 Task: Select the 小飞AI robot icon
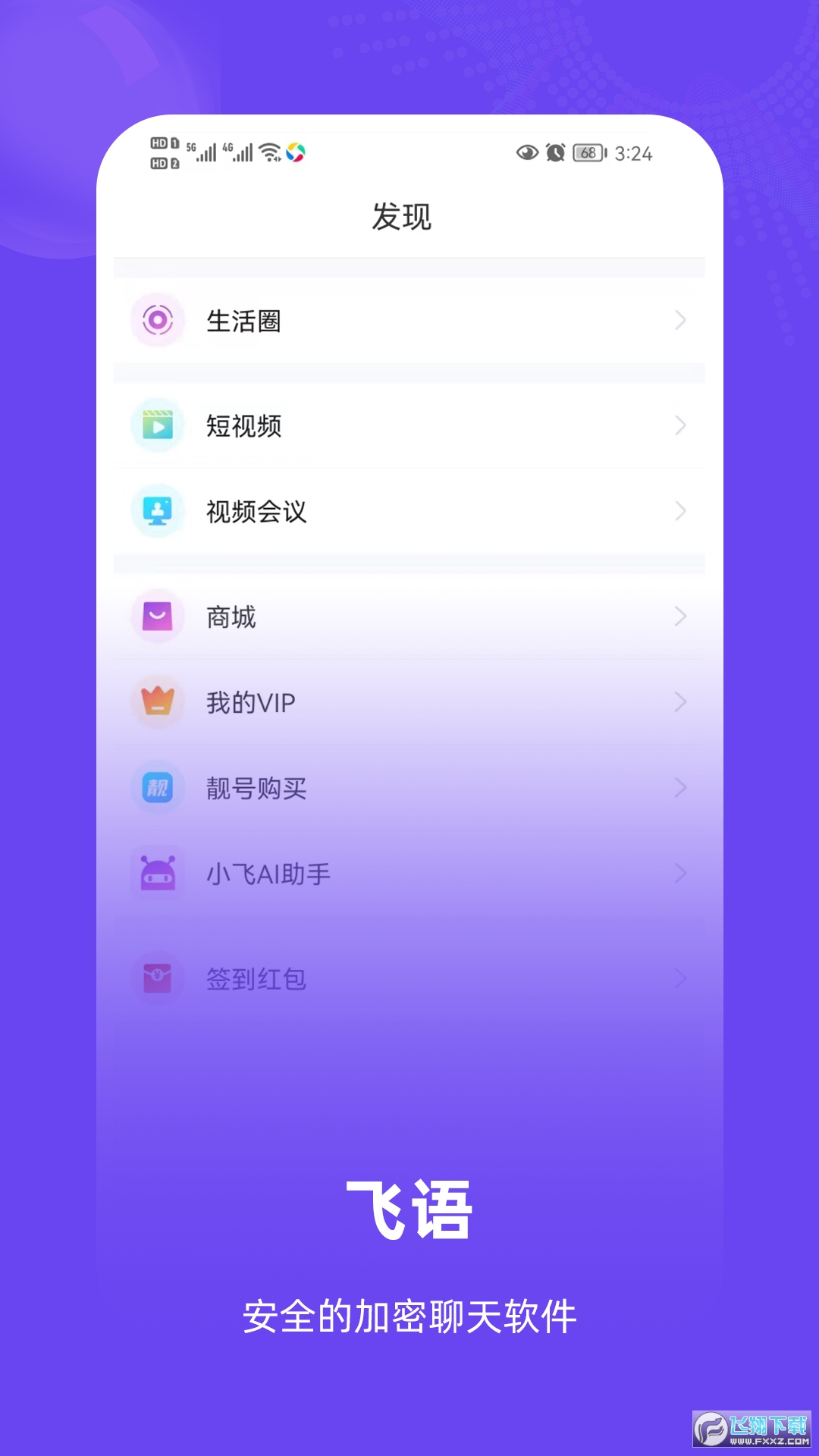click(x=157, y=873)
